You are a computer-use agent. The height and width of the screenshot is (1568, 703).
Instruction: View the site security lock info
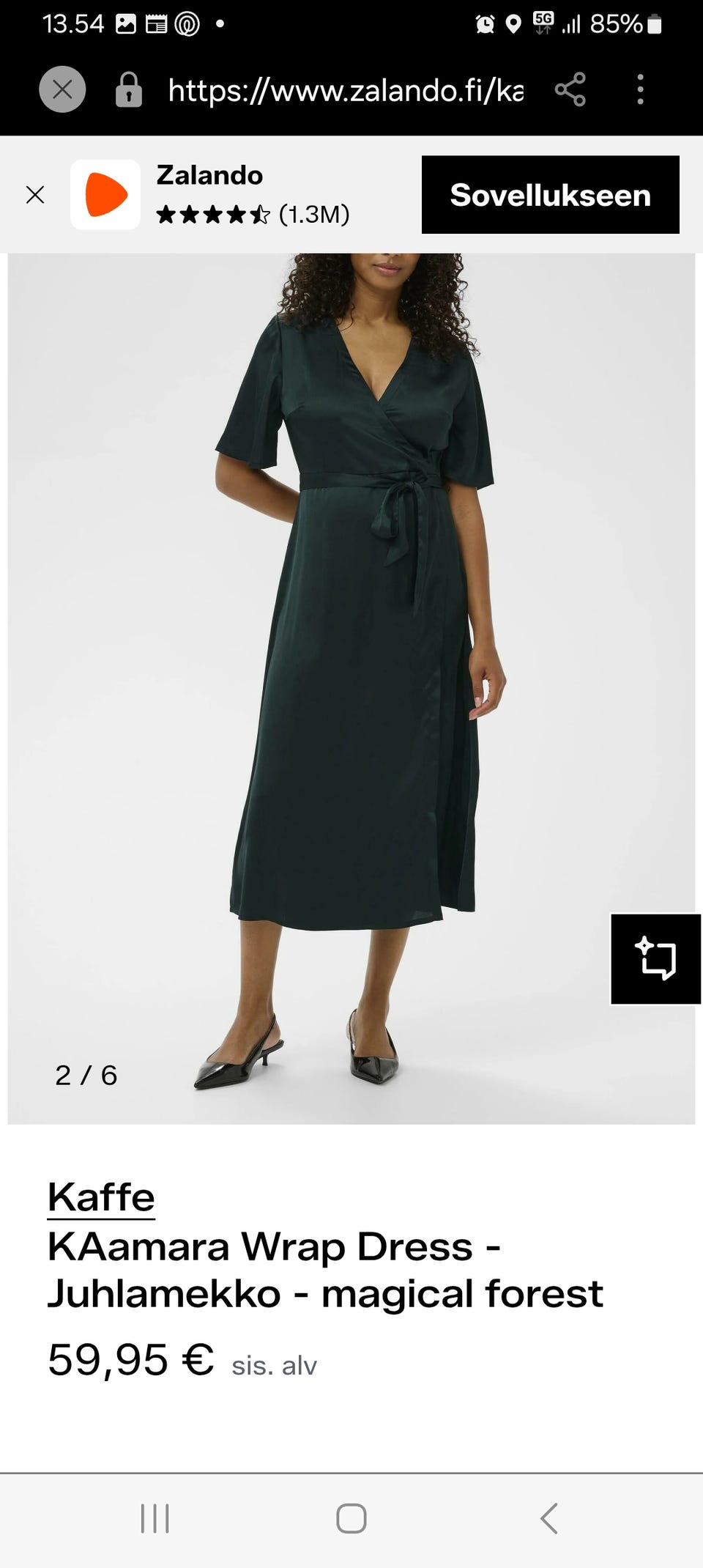point(129,89)
